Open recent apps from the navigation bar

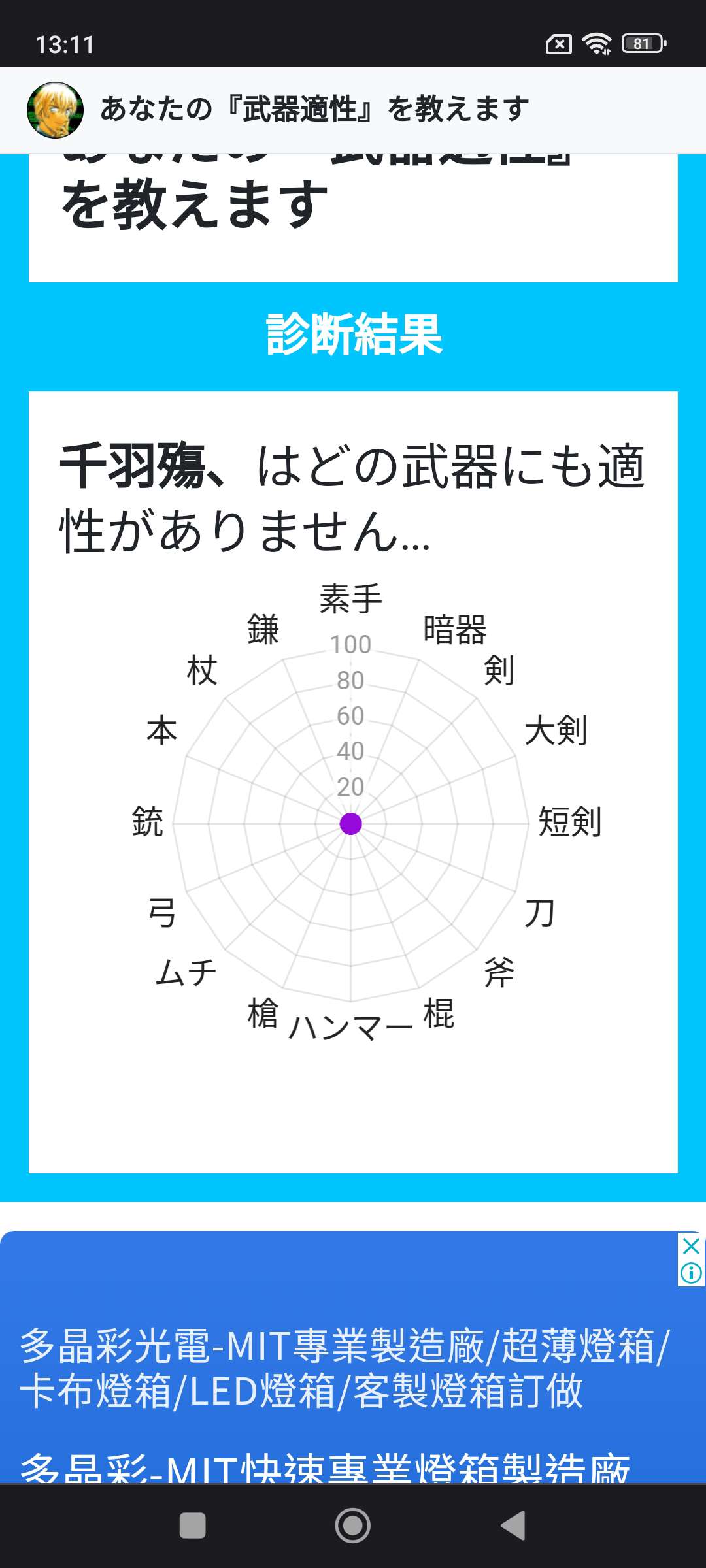[x=193, y=1526]
